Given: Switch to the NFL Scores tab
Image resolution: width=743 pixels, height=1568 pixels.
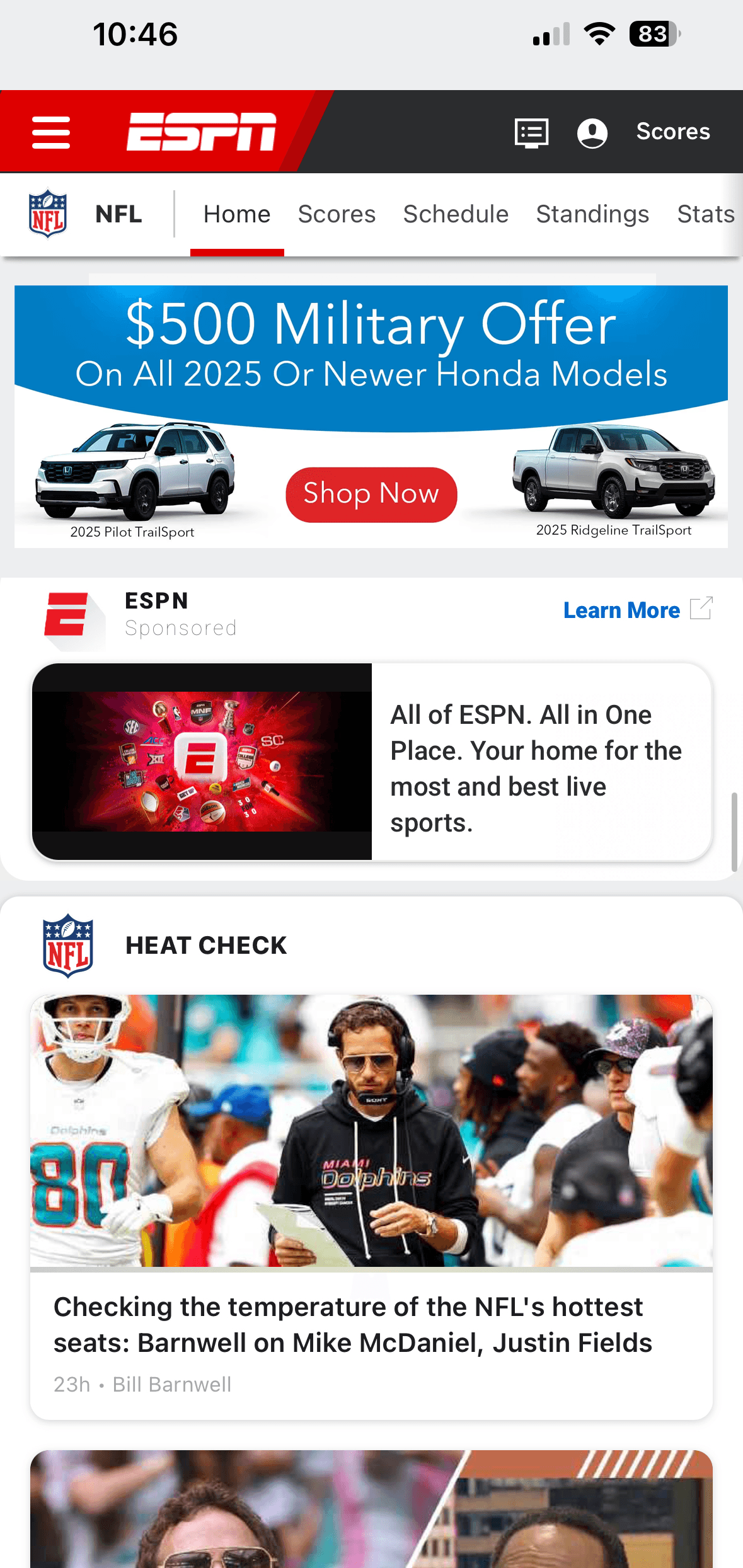Looking at the screenshot, I should point(337,214).
